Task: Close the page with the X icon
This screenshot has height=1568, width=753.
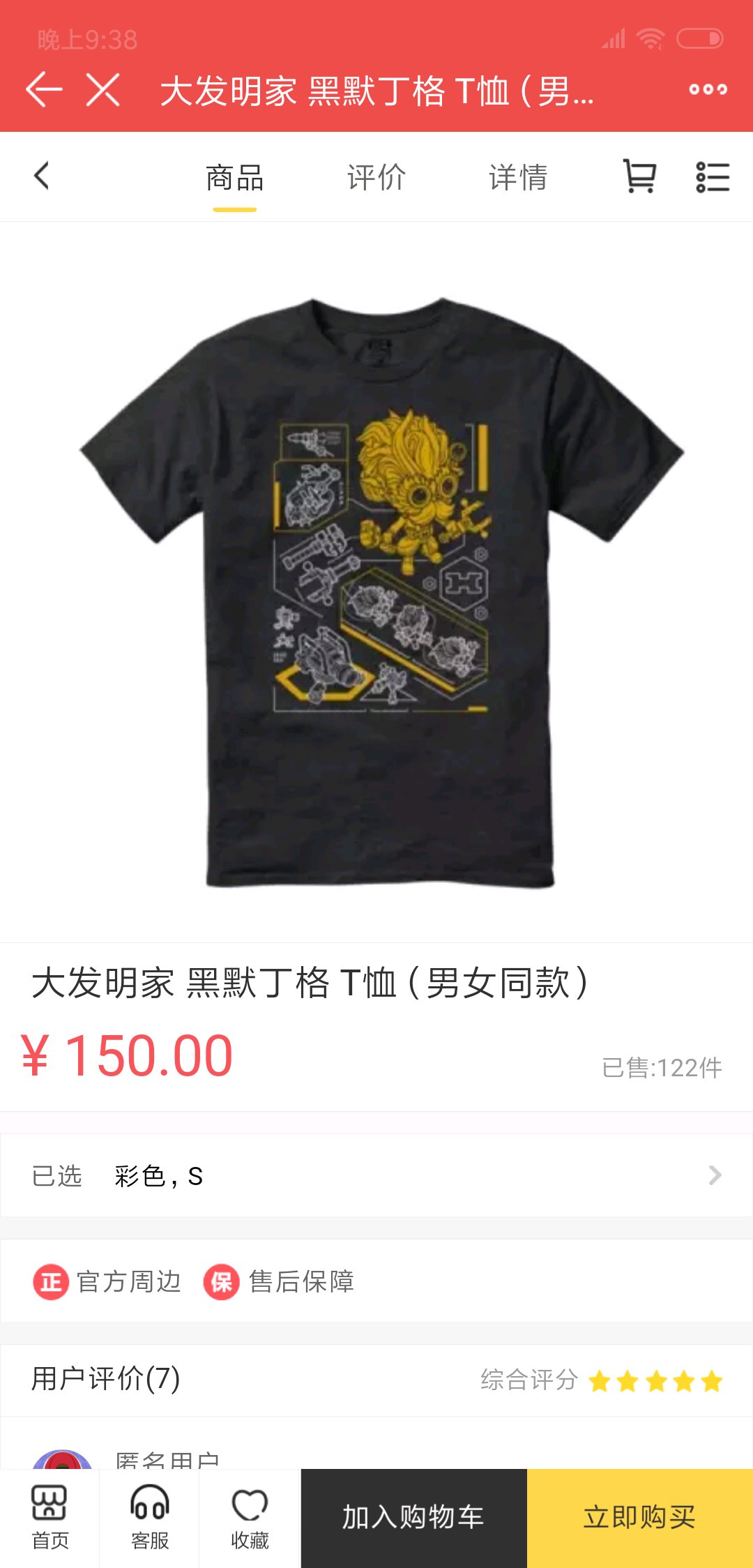Action: [103, 90]
